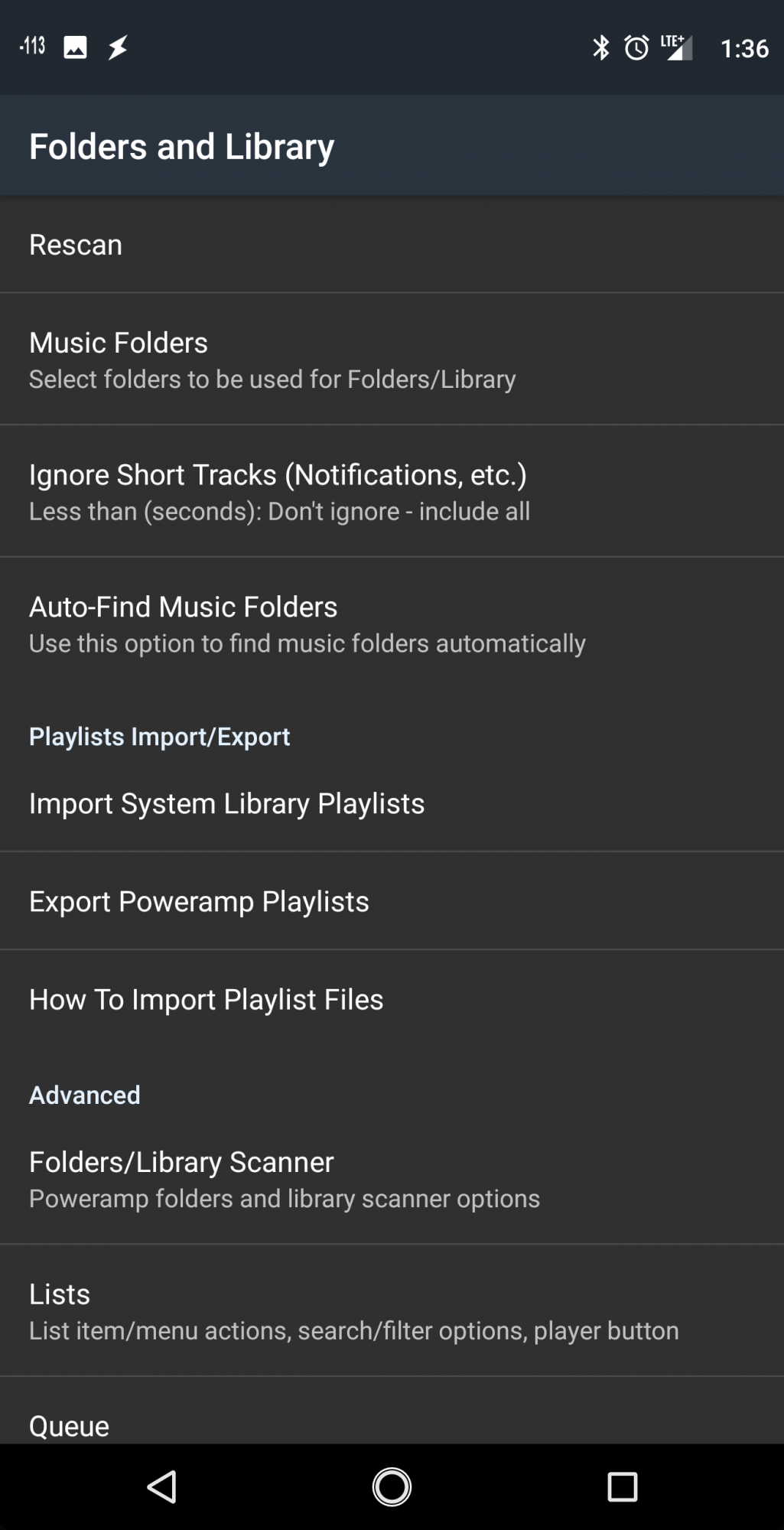Viewport: 784px width, 1530px height.
Task: Tap Export Poweramp Playlists
Action: (x=392, y=901)
